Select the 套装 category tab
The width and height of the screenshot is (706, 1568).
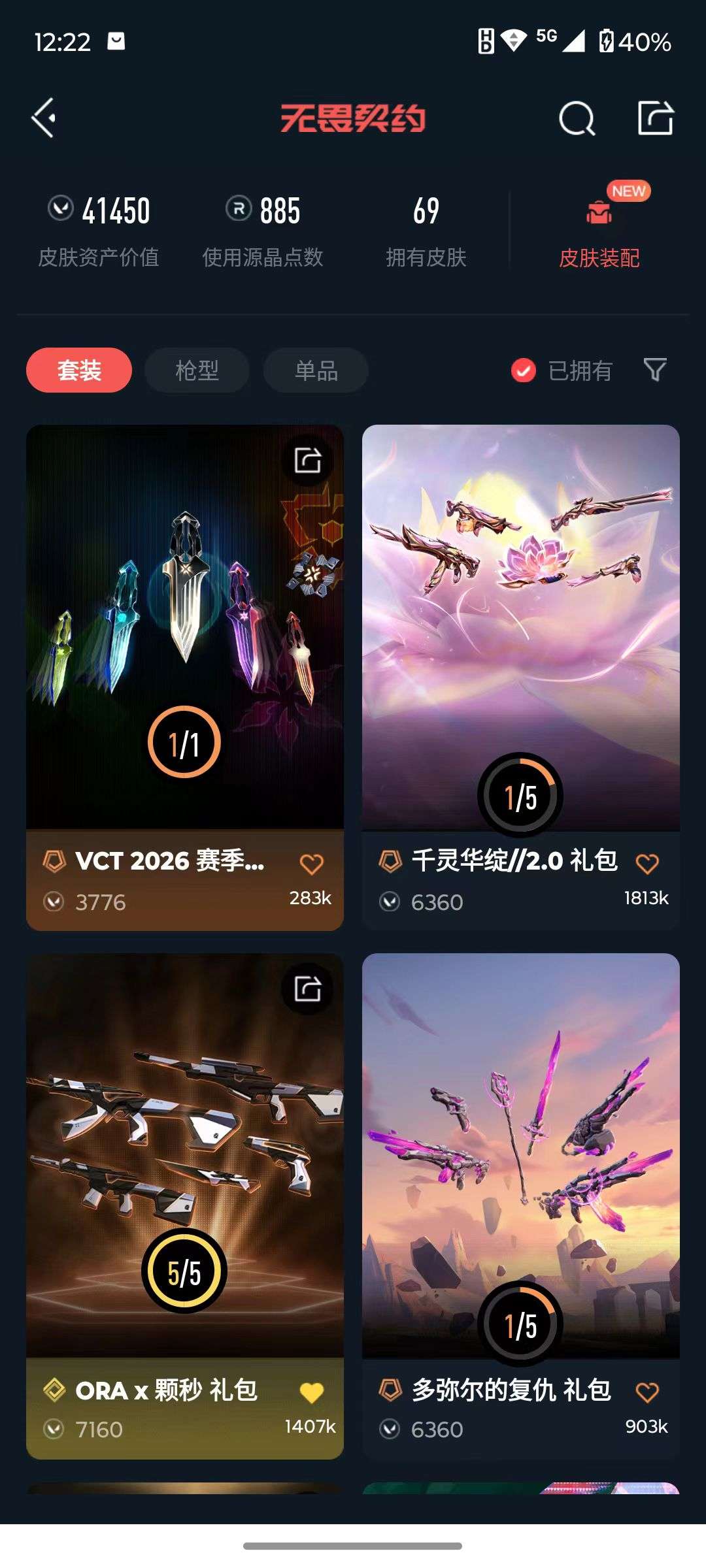[80, 370]
